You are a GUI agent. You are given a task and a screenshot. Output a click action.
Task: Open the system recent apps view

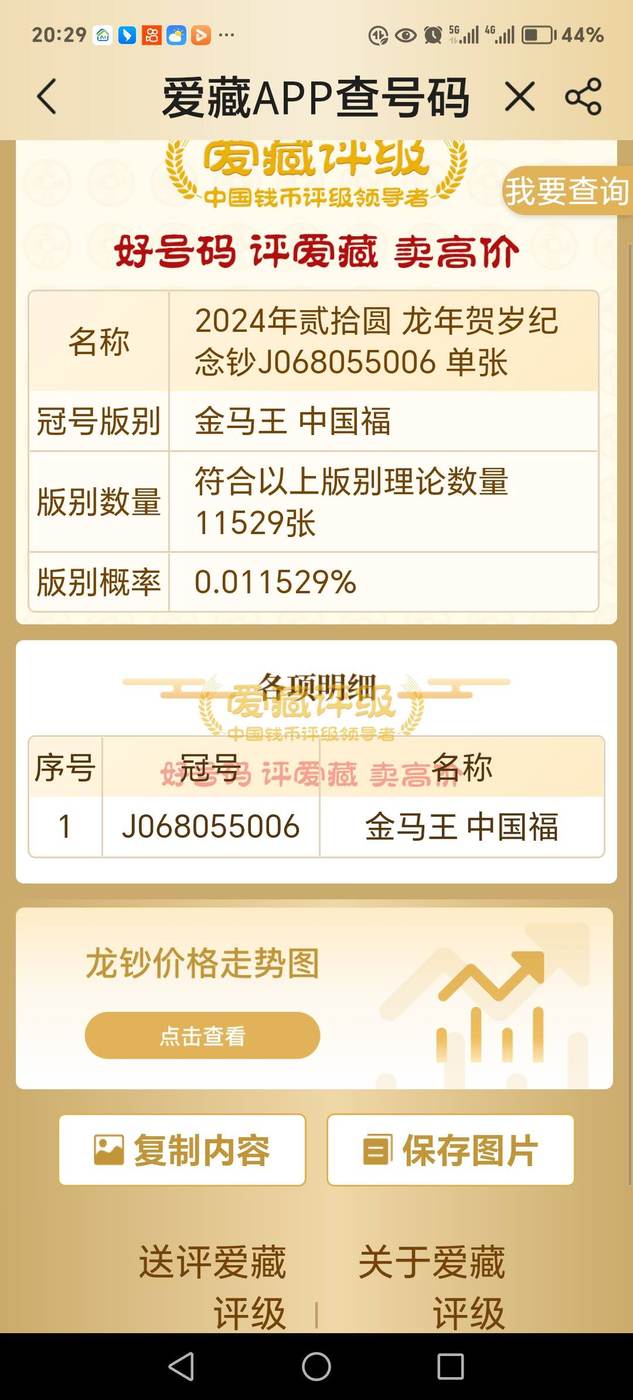point(450,1366)
